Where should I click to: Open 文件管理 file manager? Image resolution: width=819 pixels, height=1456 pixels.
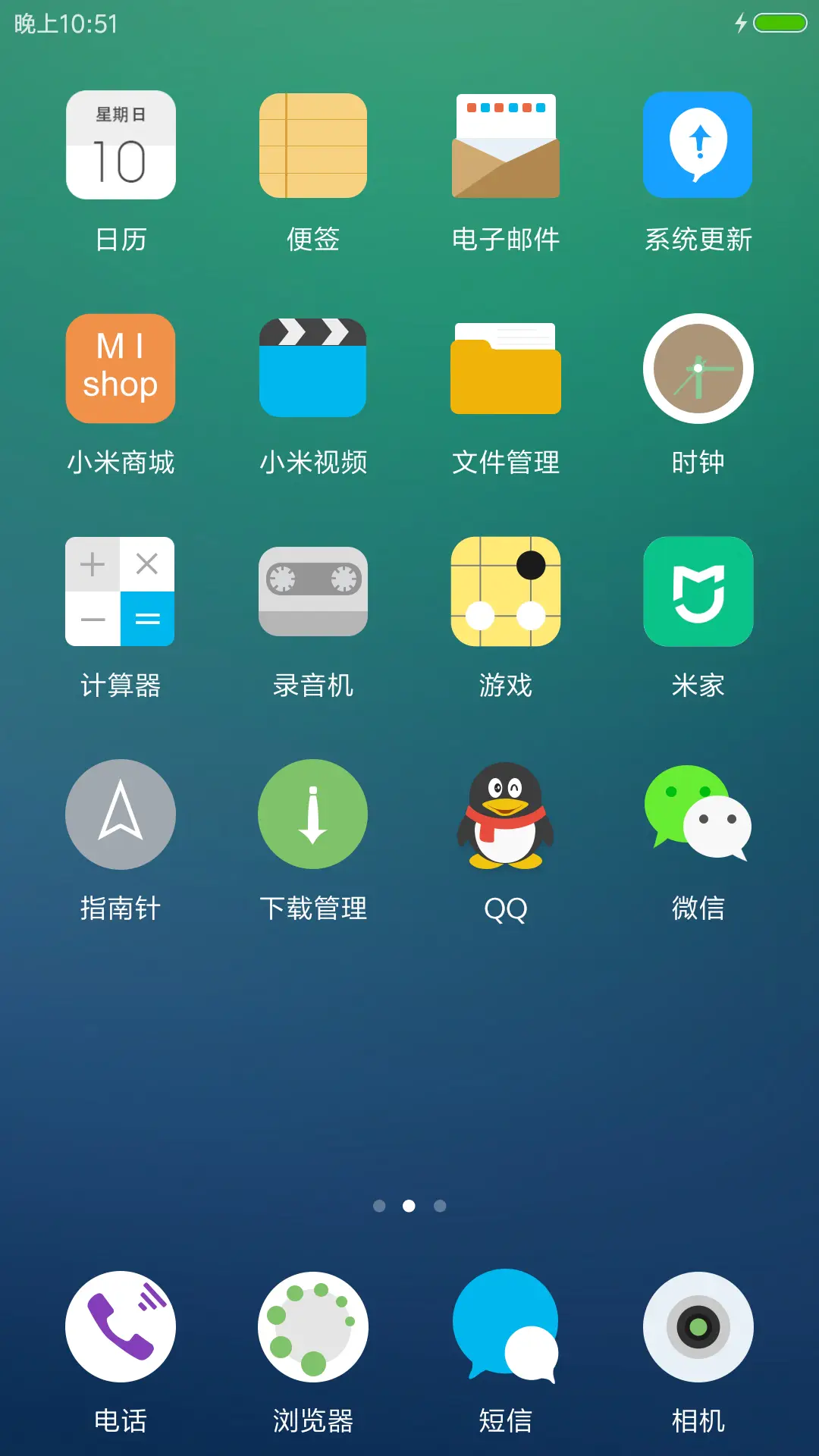coord(506,368)
